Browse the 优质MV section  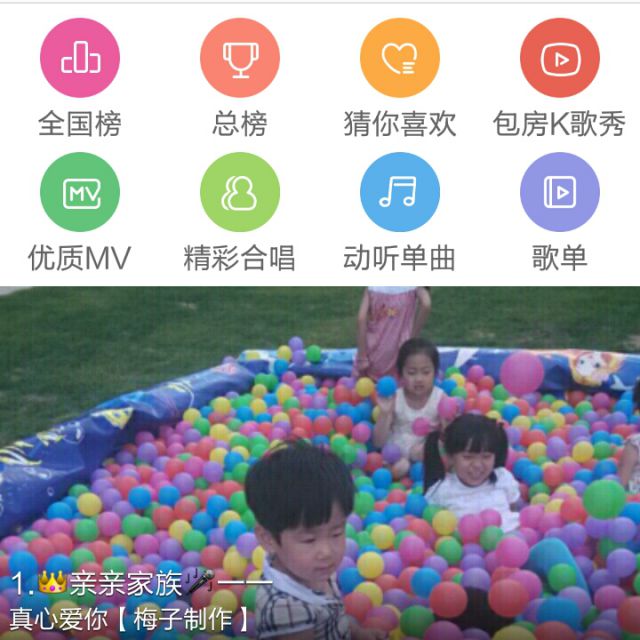[80, 193]
